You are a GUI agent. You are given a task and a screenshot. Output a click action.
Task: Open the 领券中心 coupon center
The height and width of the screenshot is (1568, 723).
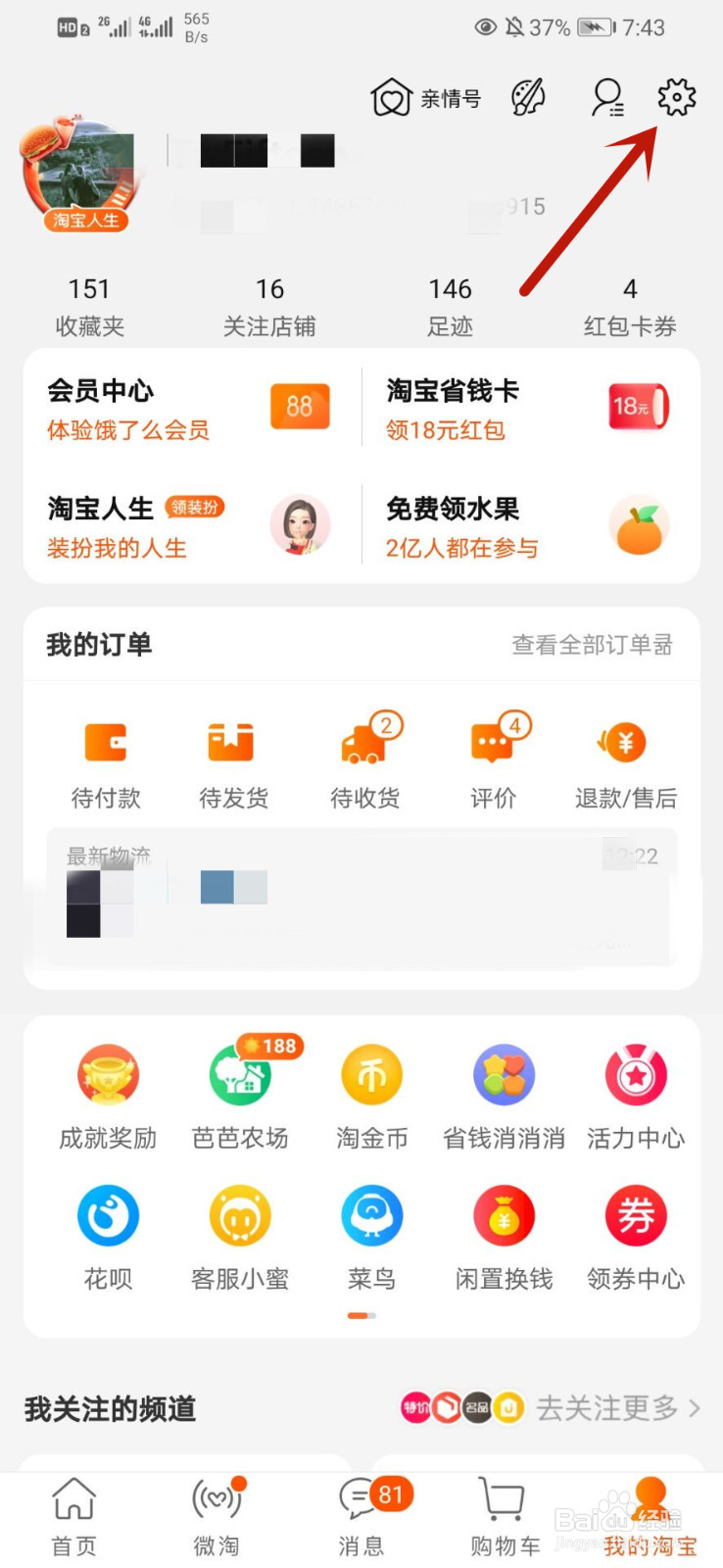(636, 1215)
